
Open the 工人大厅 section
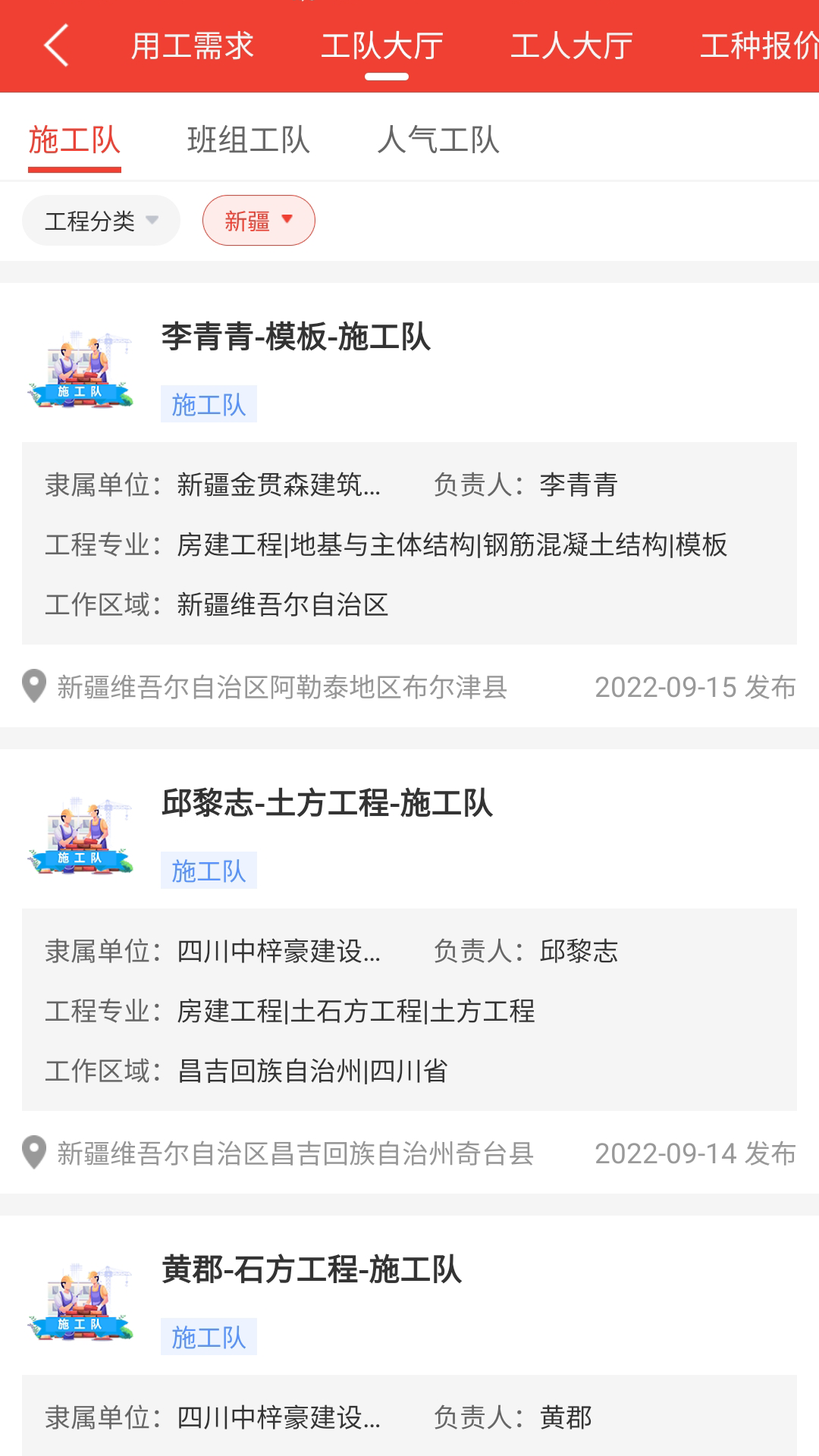573,45
